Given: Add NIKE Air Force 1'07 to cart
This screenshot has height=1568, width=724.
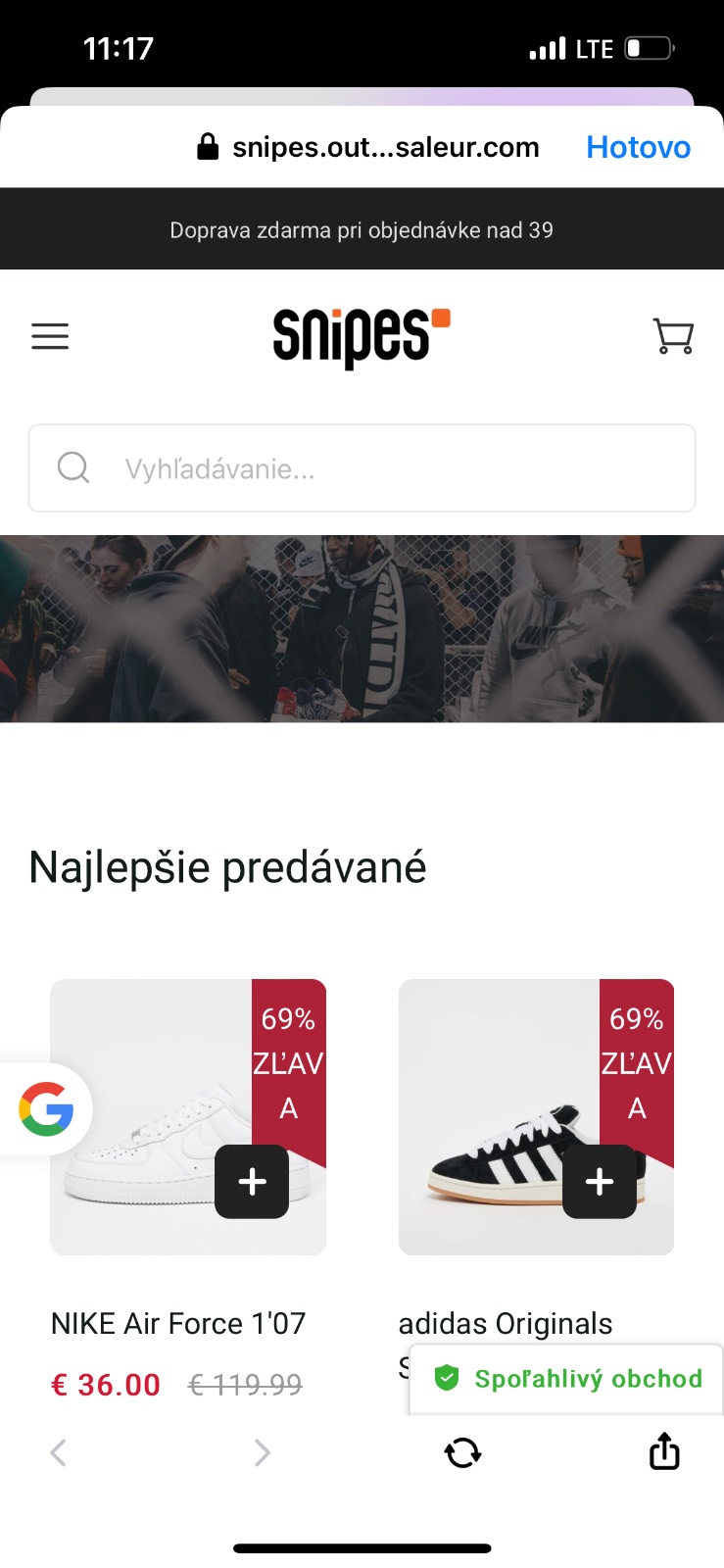Looking at the screenshot, I should [x=252, y=1182].
